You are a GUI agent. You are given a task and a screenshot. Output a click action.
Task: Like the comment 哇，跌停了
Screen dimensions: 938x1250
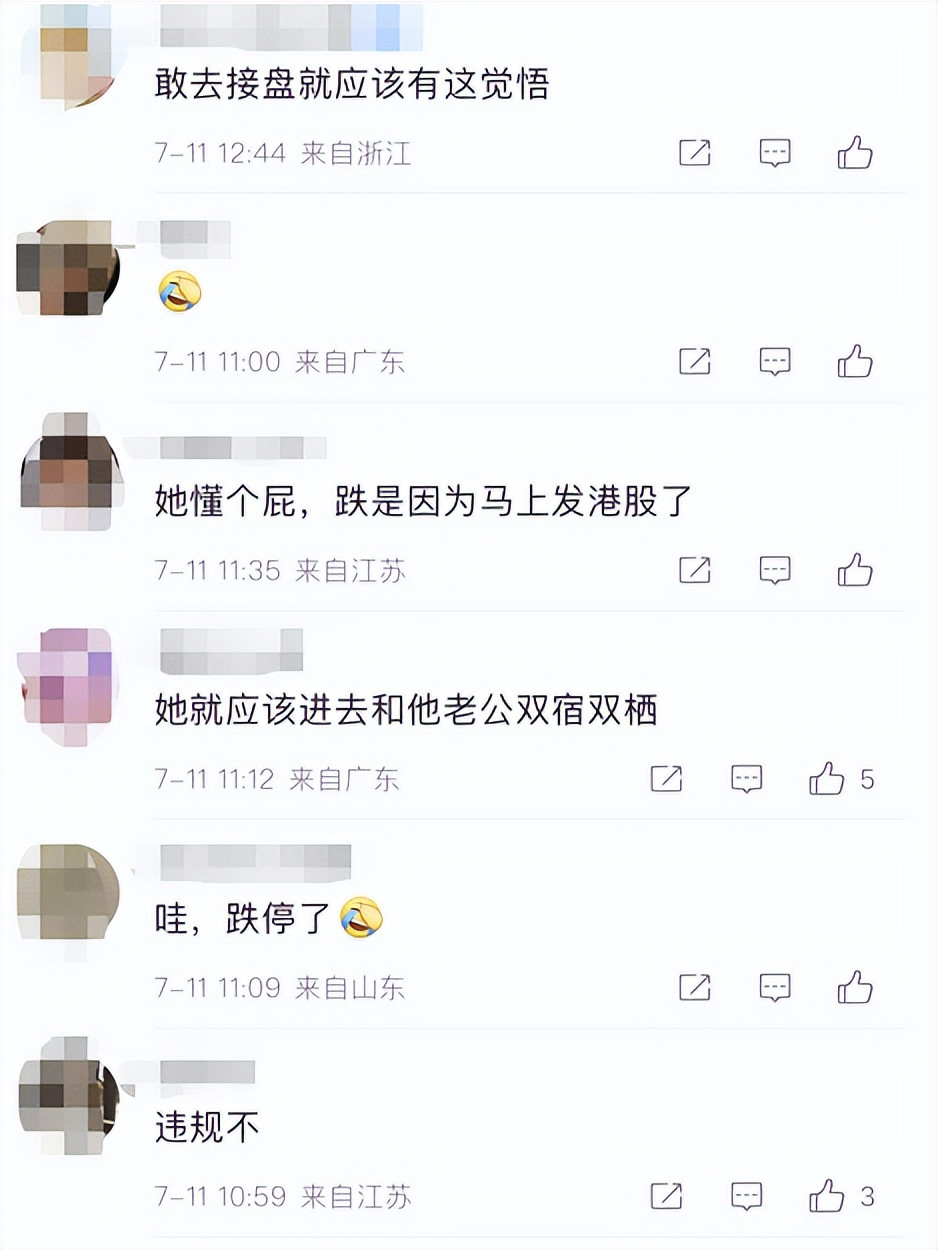pyautogui.click(x=855, y=987)
